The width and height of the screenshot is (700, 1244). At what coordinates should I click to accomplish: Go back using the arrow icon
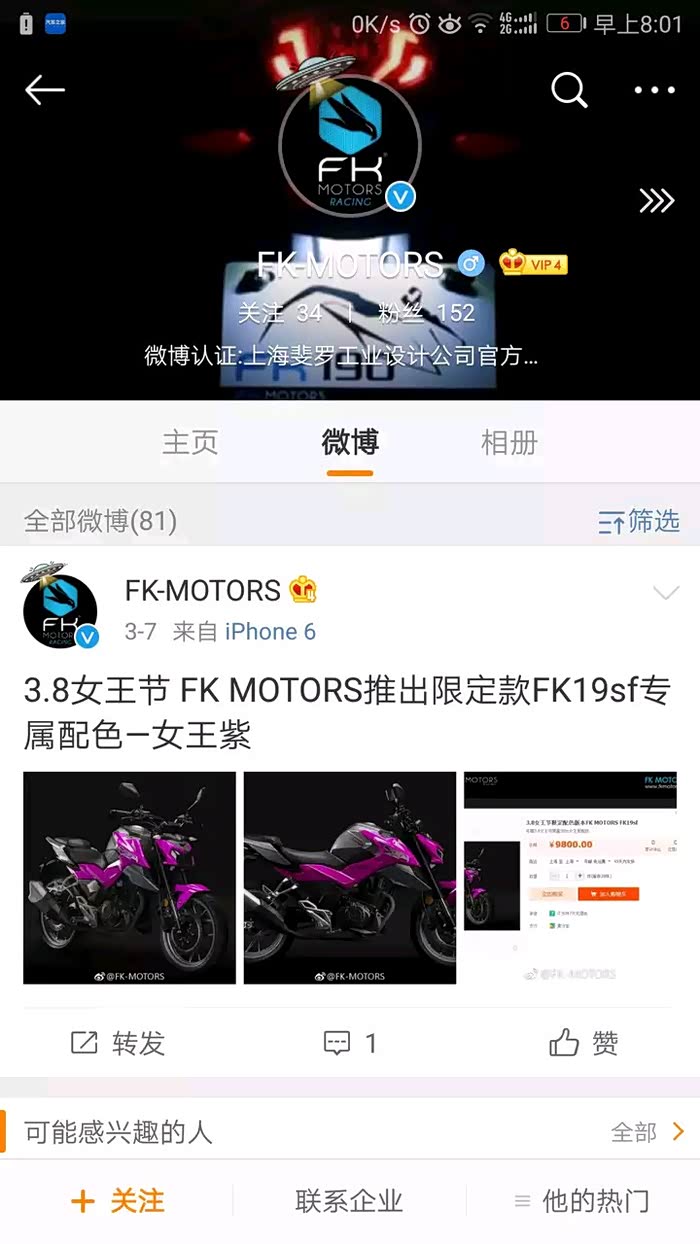point(45,91)
